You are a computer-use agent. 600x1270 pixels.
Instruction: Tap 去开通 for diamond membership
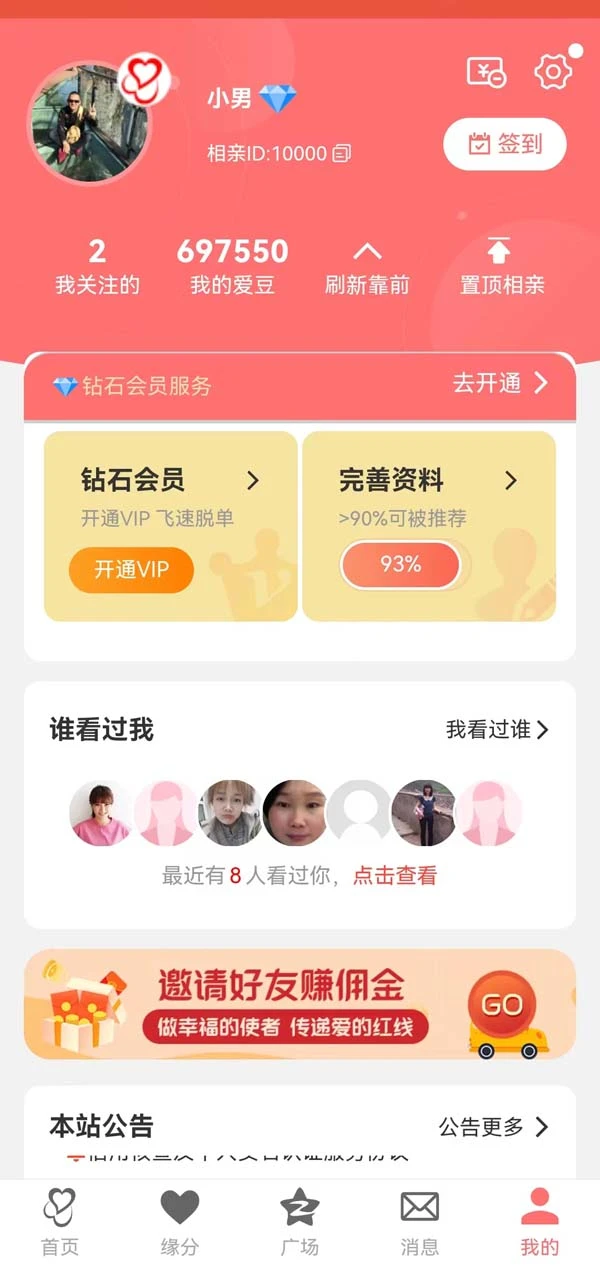tap(500, 384)
